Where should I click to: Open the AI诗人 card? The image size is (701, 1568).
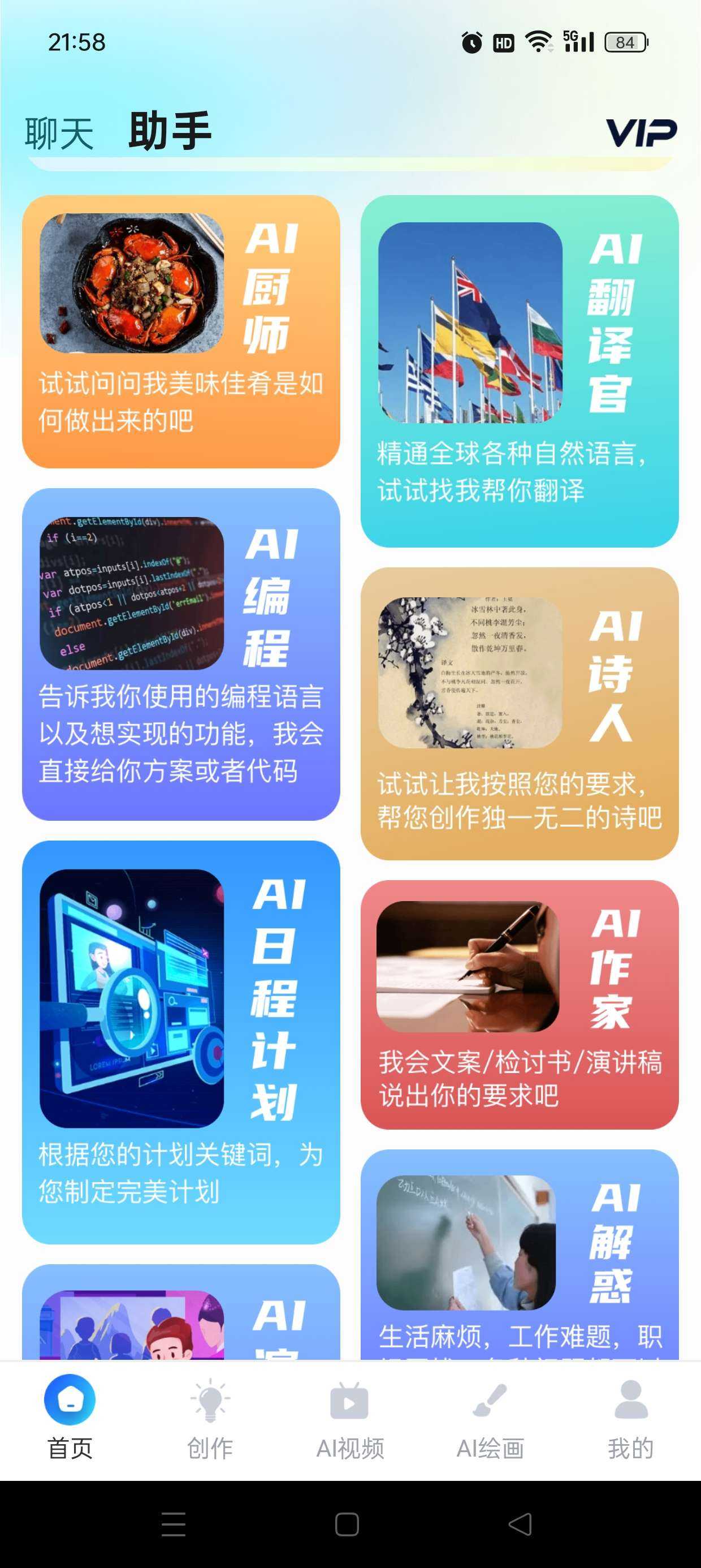tap(519, 713)
